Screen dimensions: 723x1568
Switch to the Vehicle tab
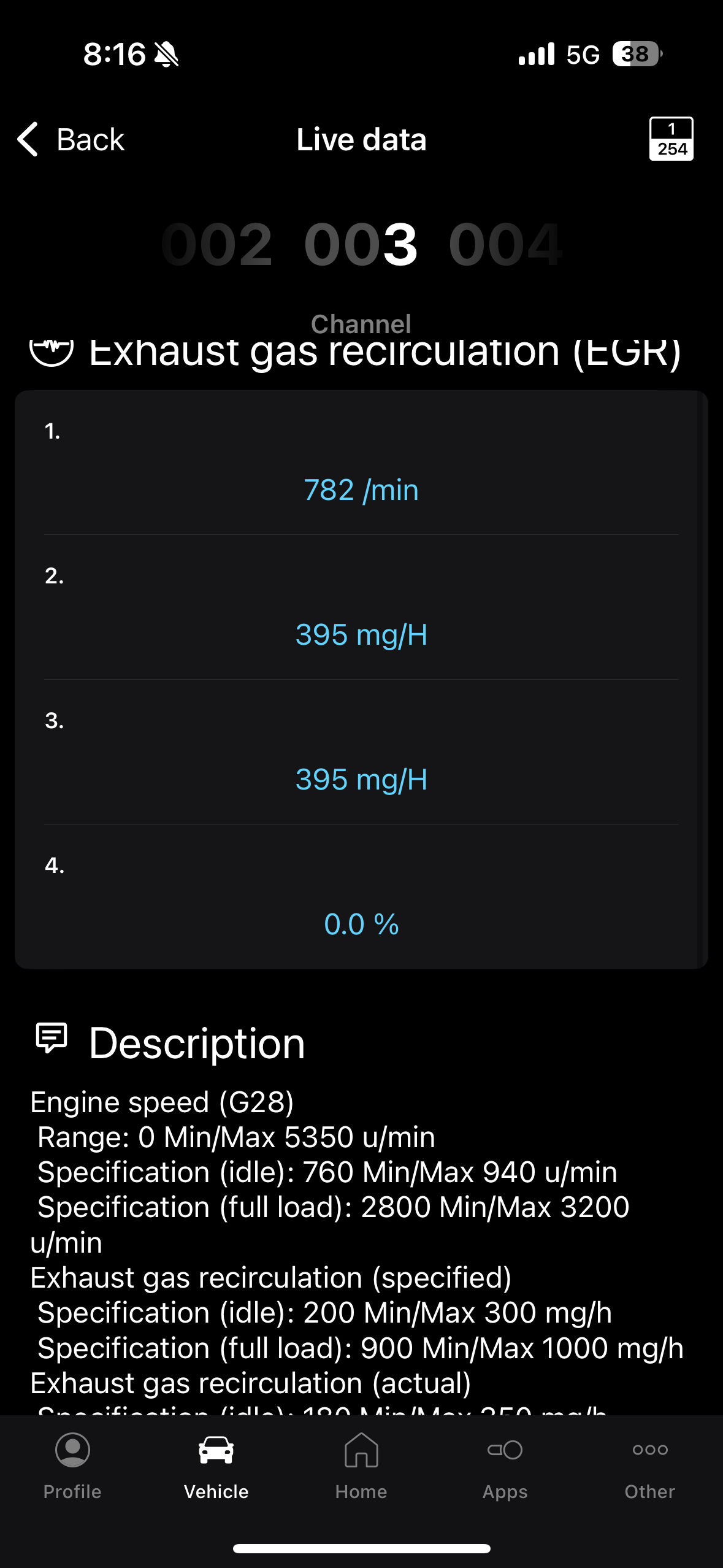coord(216,1466)
